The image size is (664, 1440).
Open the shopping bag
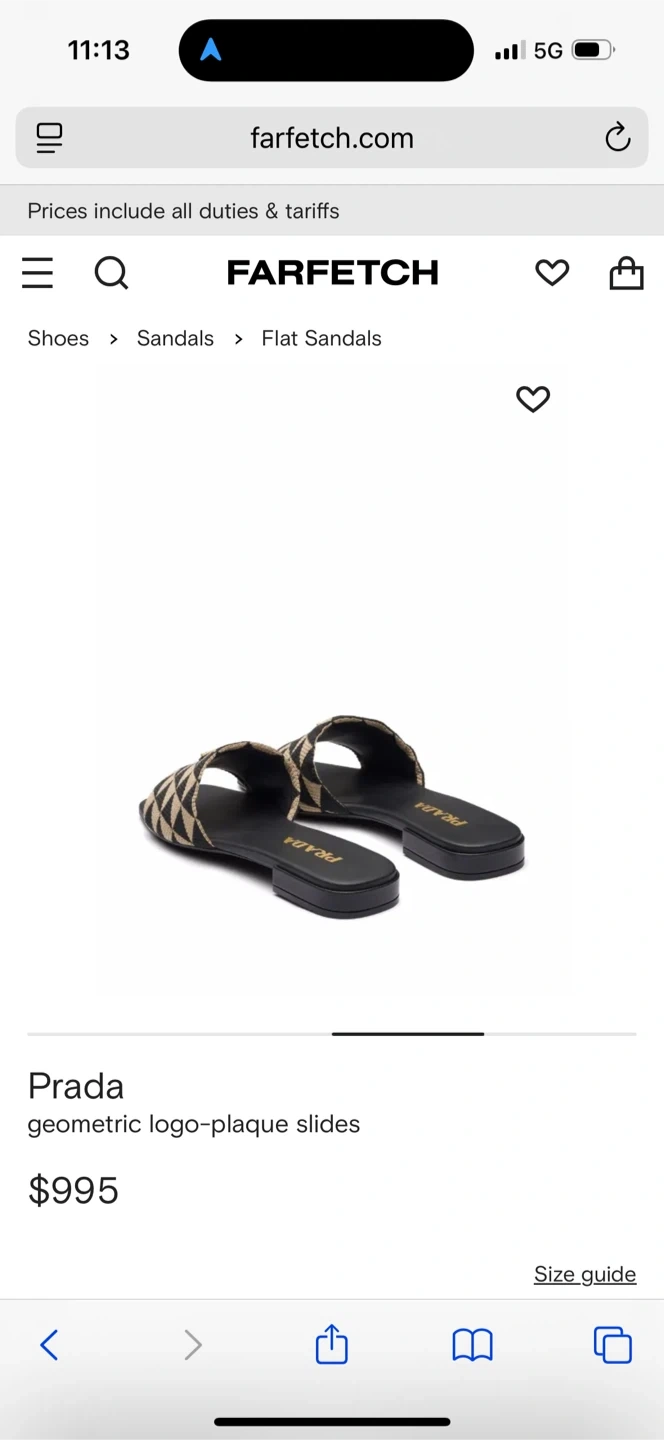click(626, 272)
